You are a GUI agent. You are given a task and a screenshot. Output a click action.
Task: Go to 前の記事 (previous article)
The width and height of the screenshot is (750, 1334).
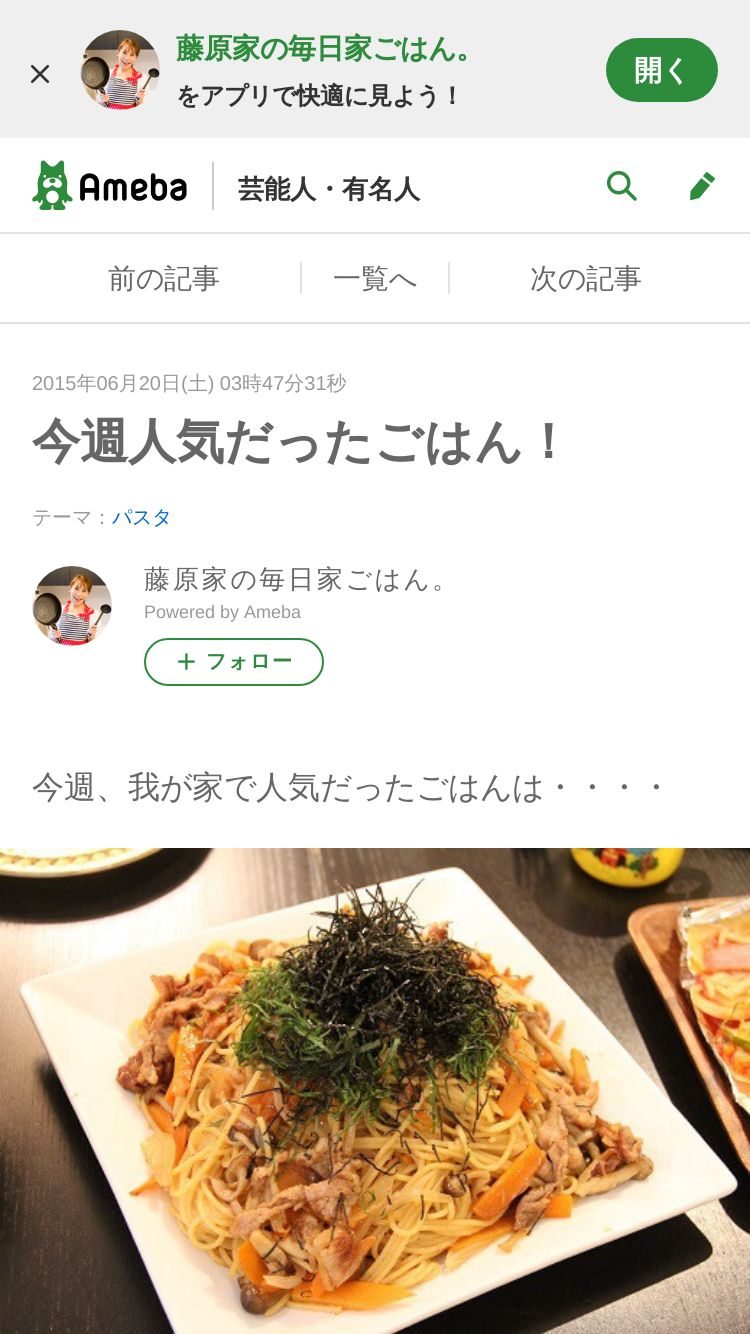point(163,279)
